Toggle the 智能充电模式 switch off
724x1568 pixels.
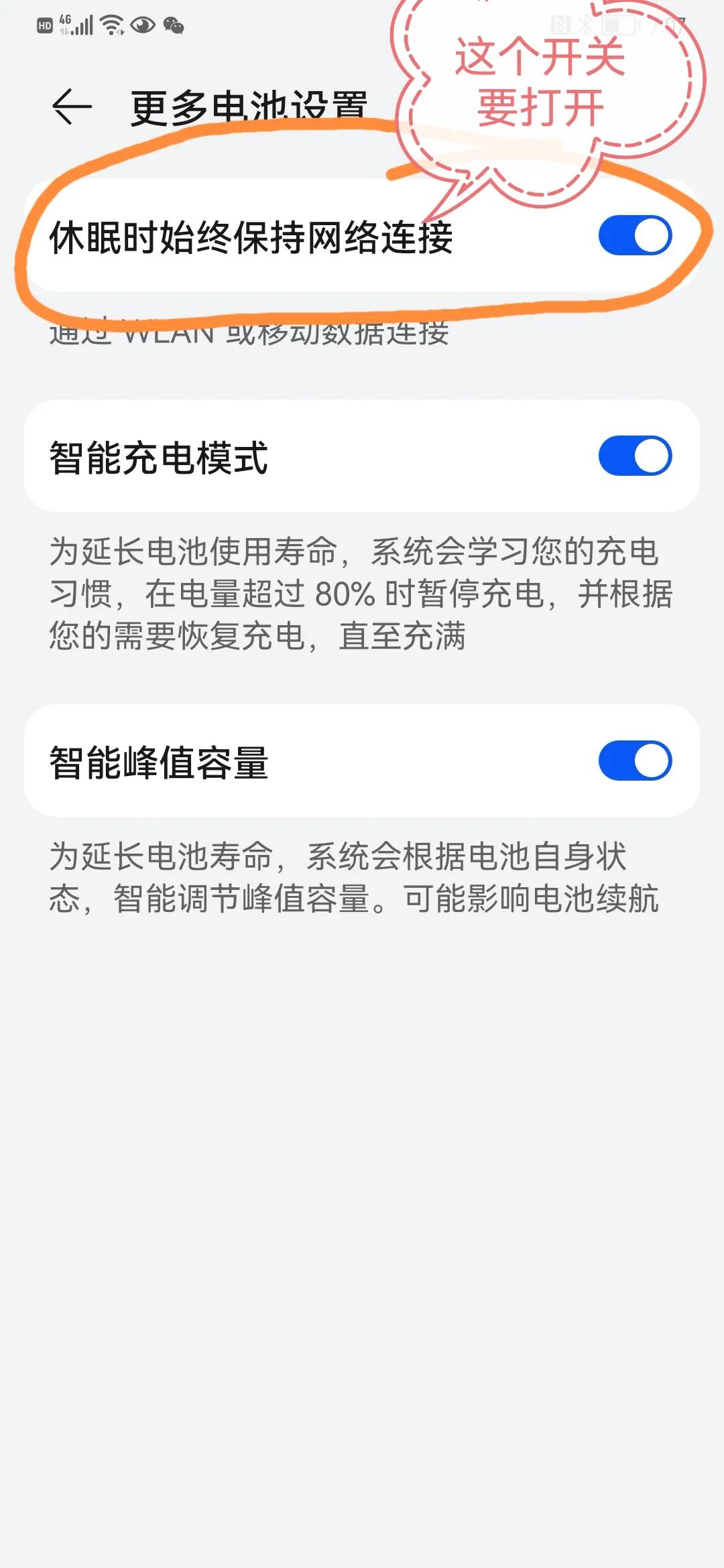[634, 456]
